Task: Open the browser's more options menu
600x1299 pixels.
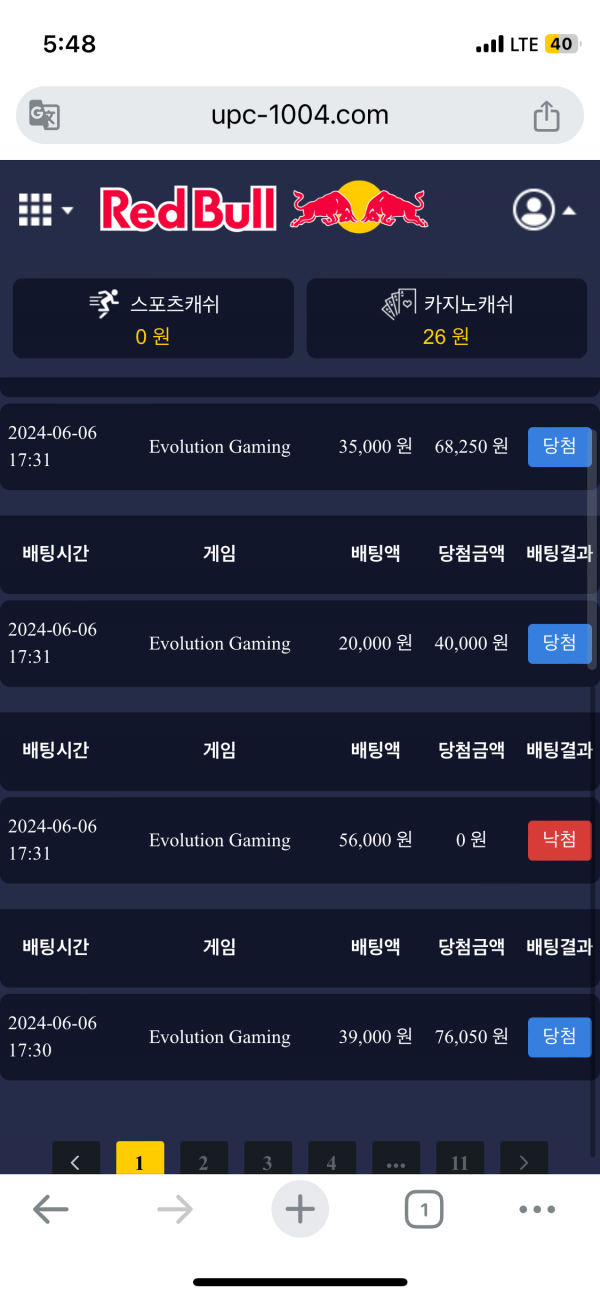Action: point(537,1210)
